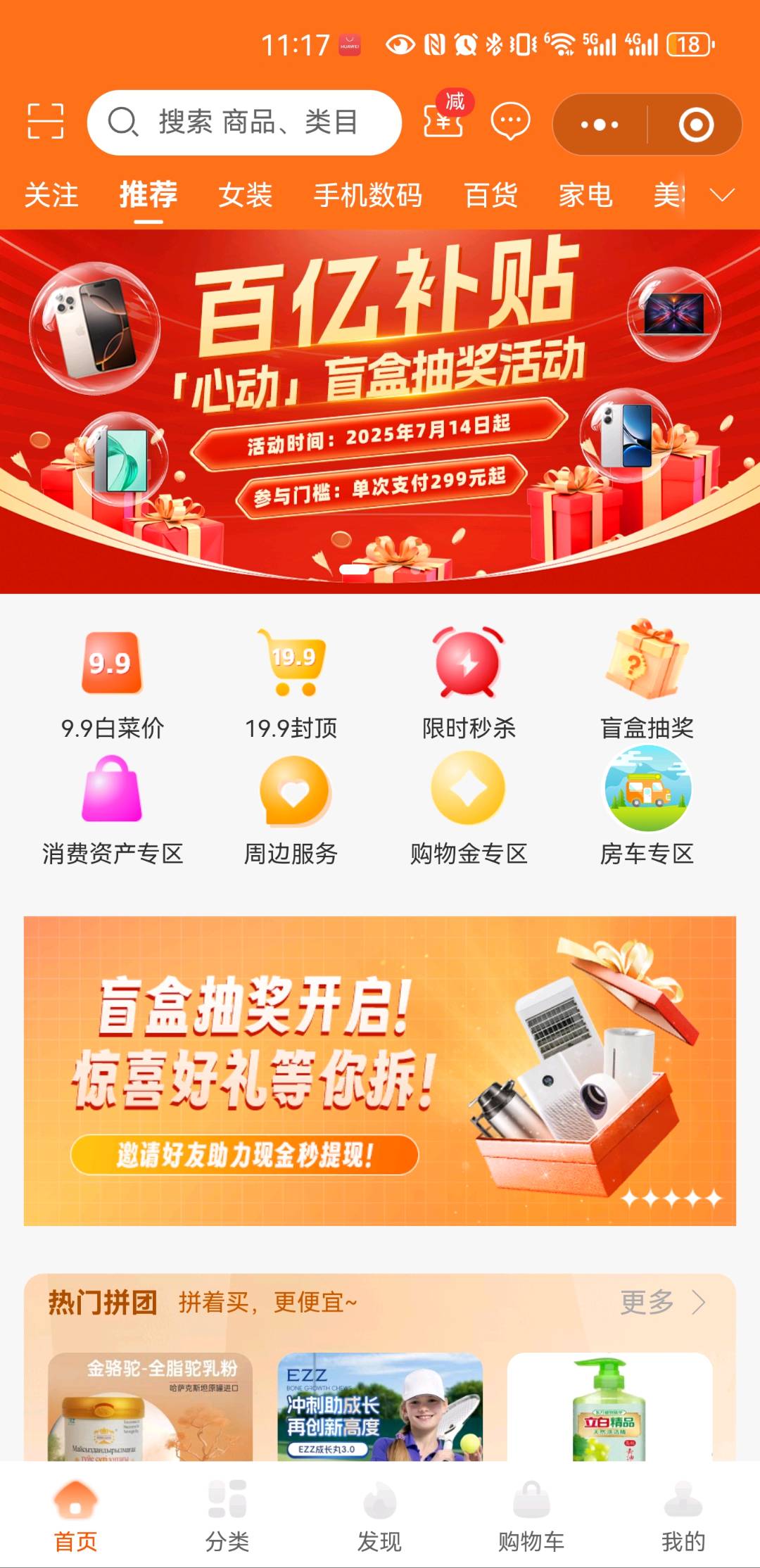
Task: Switch to the 关注 tab
Action: (51, 195)
